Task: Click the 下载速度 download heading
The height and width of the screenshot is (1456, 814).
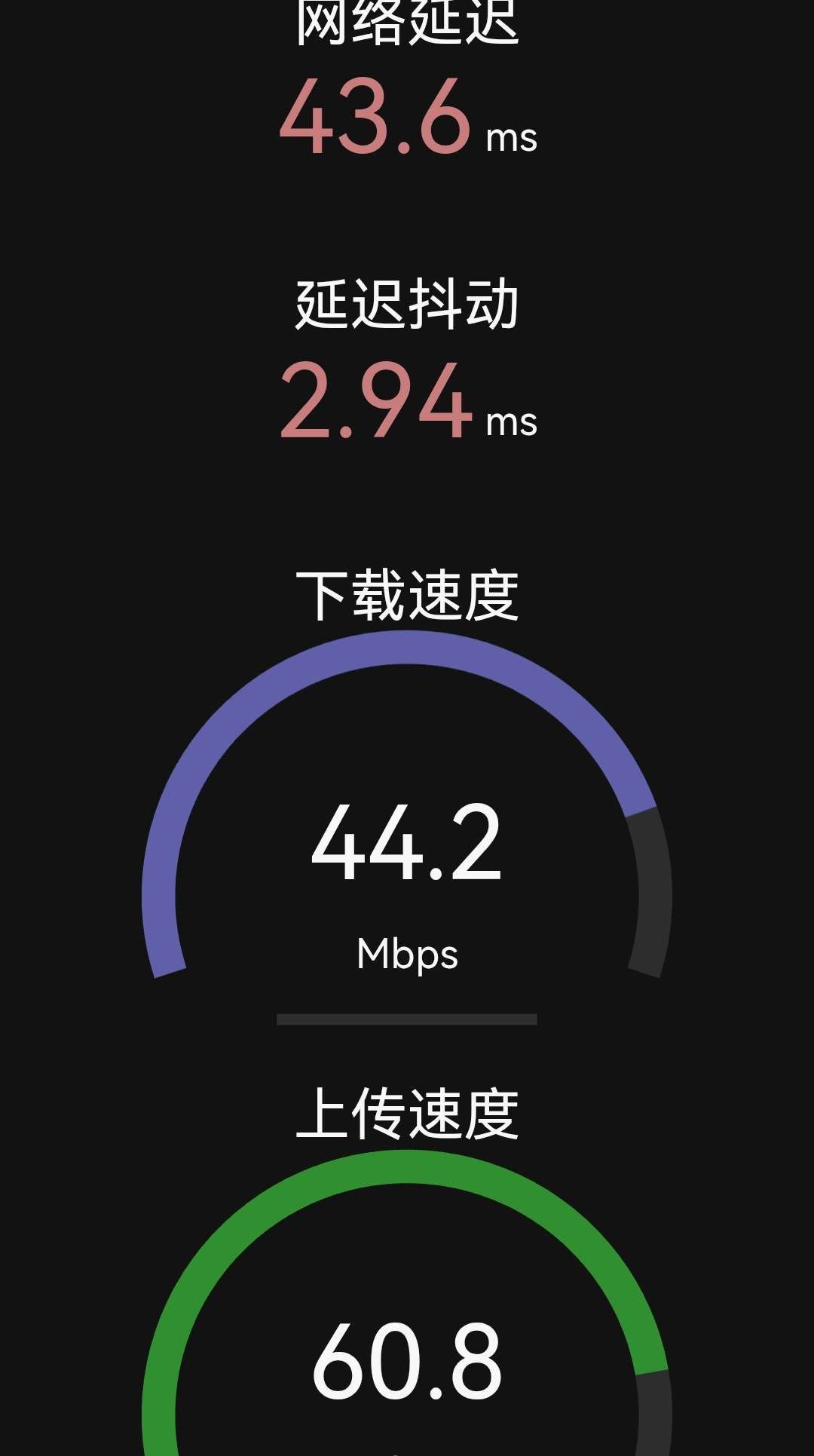Action: (407, 596)
